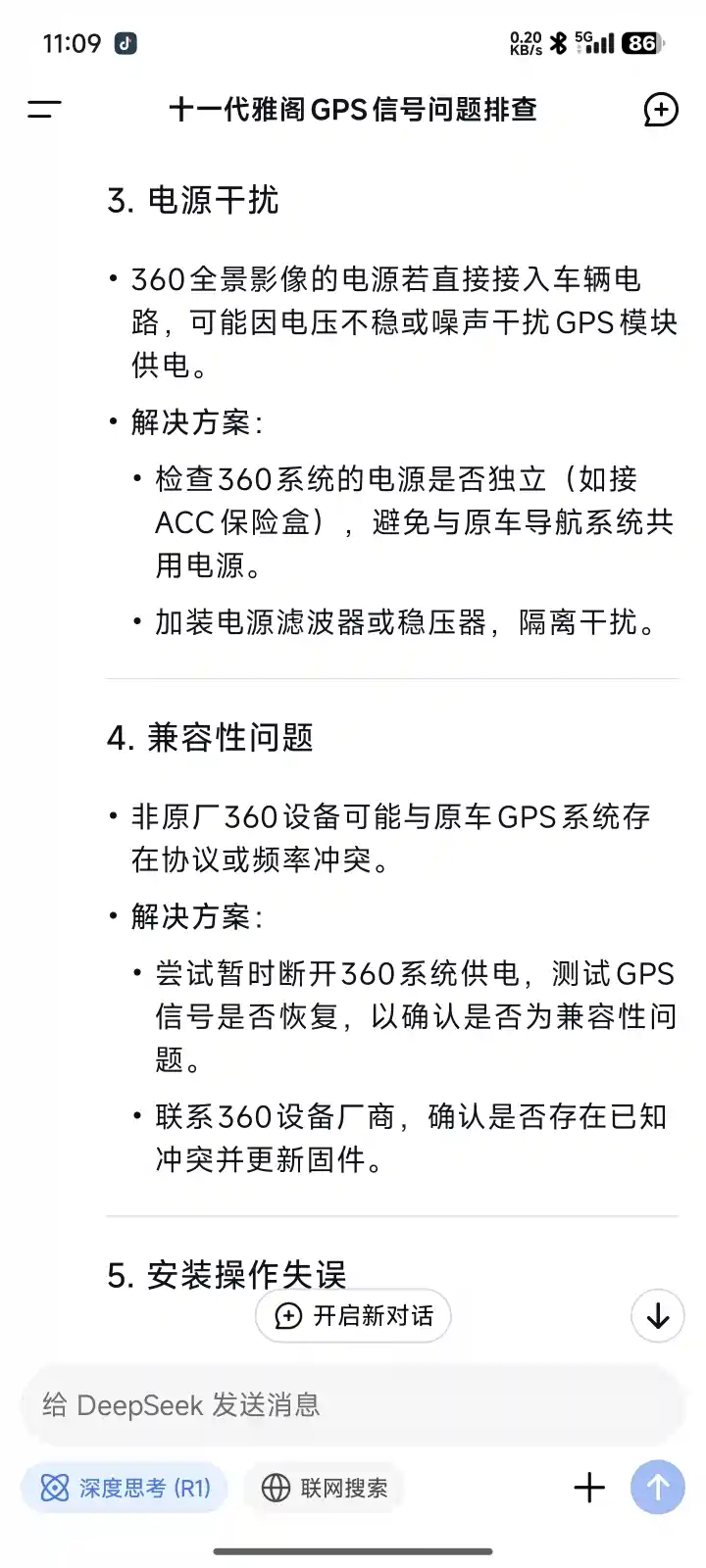706x1568 pixels.
Task: Start a new chat from top bar
Action: click(660, 110)
